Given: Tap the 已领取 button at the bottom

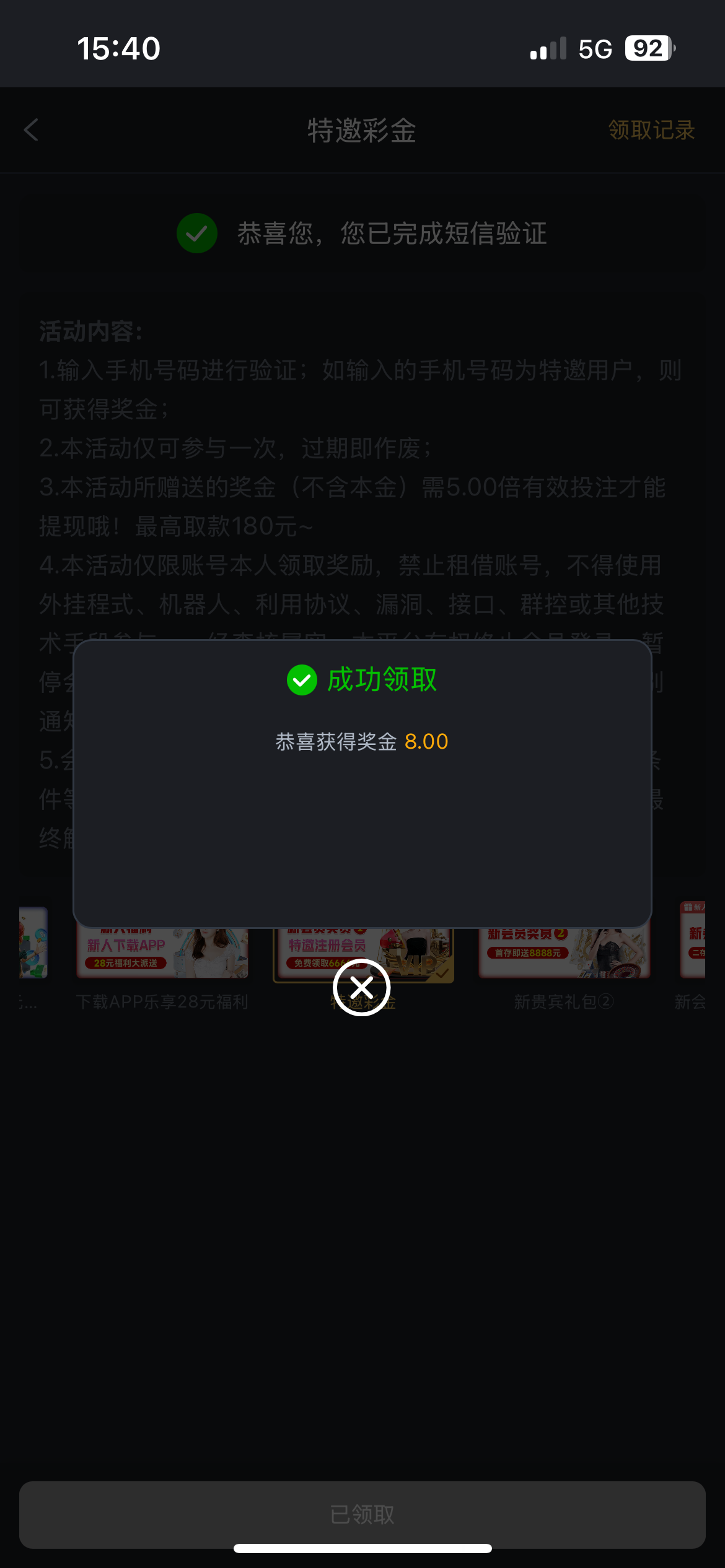Looking at the screenshot, I should pos(362,1514).
